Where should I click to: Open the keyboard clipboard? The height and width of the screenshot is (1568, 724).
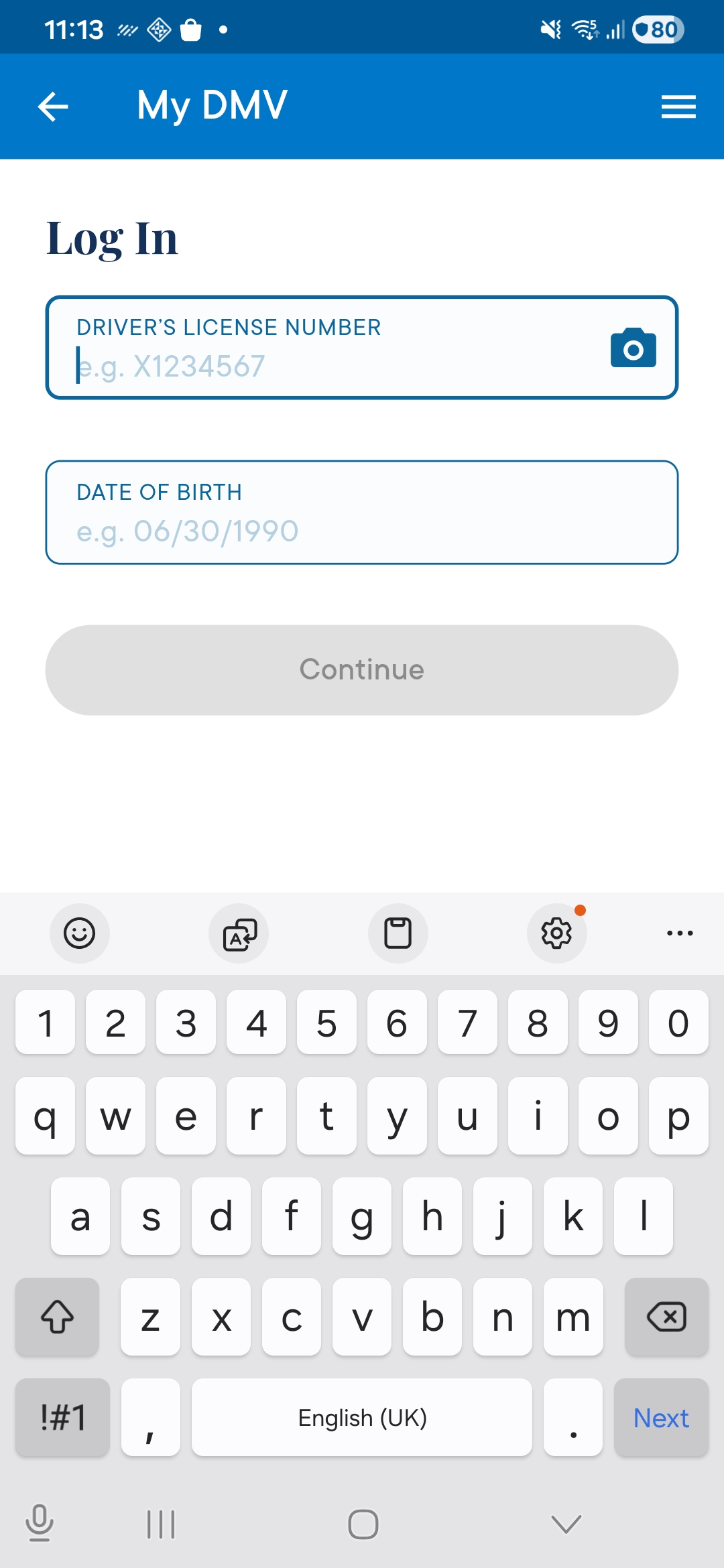tap(398, 933)
